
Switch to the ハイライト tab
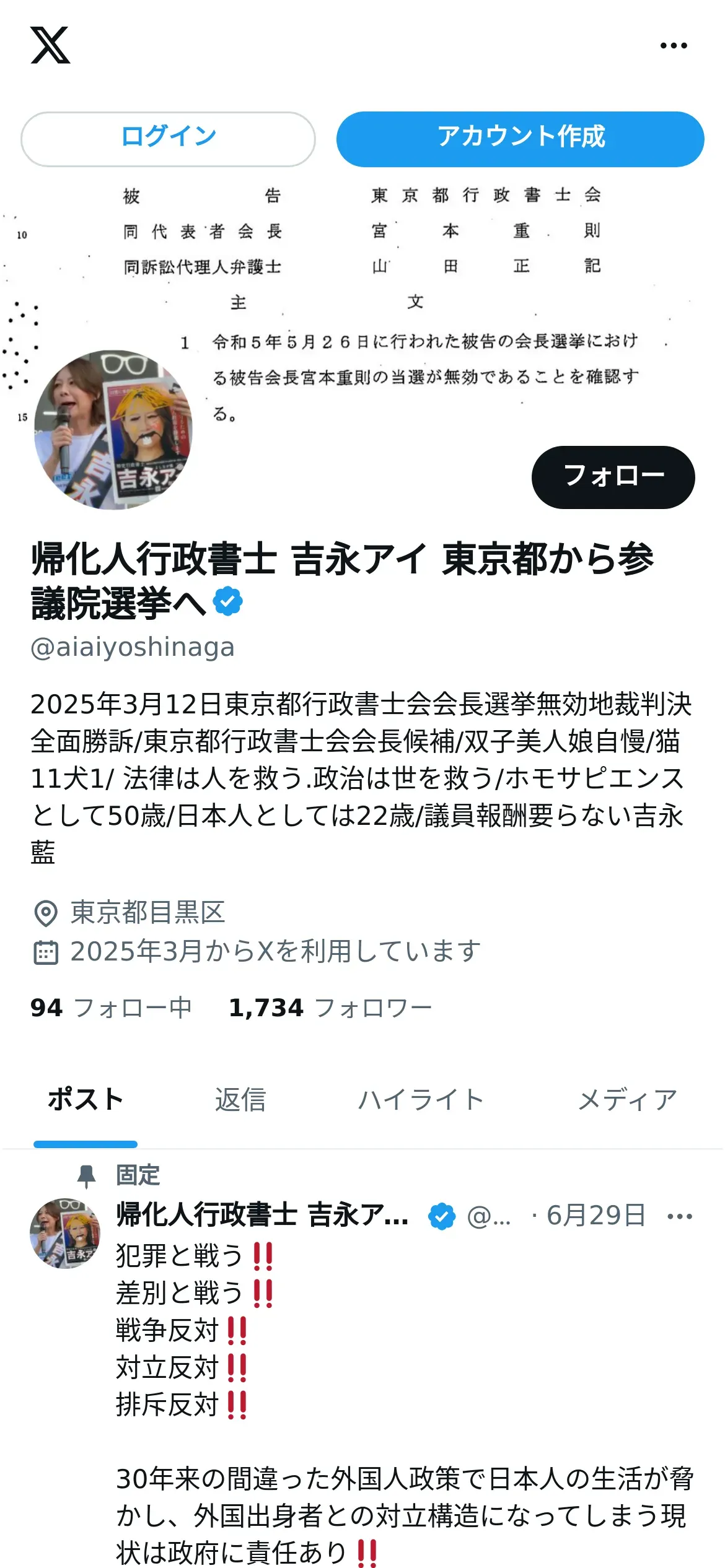click(x=421, y=1100)
